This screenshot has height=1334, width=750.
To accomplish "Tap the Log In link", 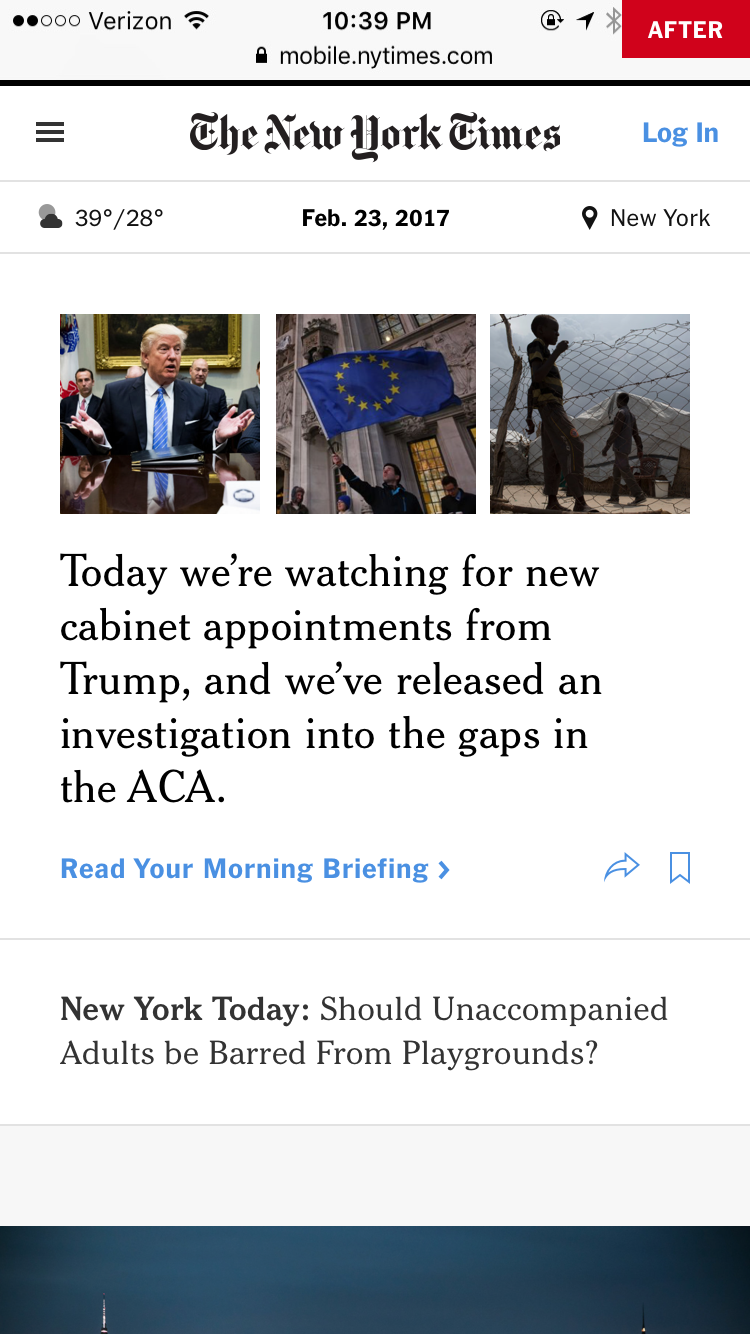I will tap(680, 133).
